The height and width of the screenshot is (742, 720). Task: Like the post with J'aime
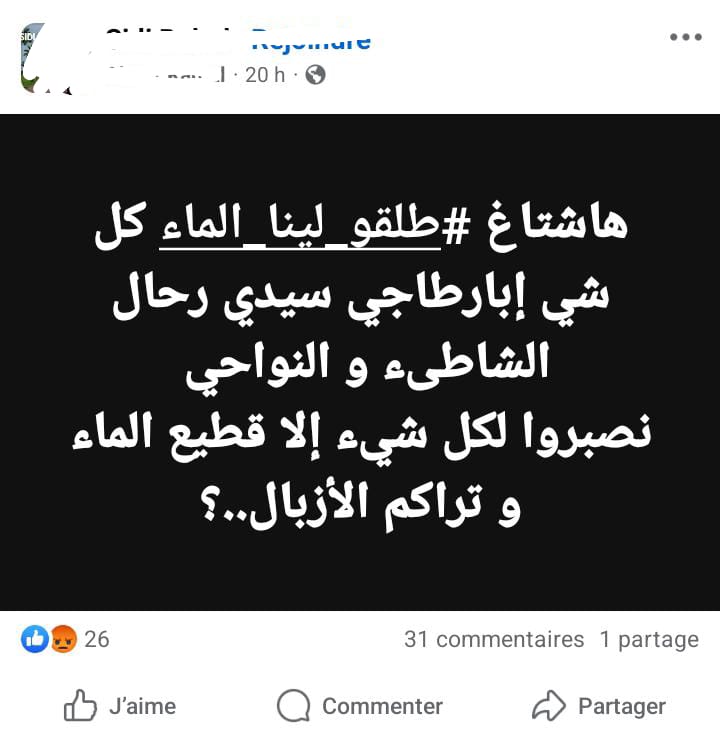pos(120,706)
